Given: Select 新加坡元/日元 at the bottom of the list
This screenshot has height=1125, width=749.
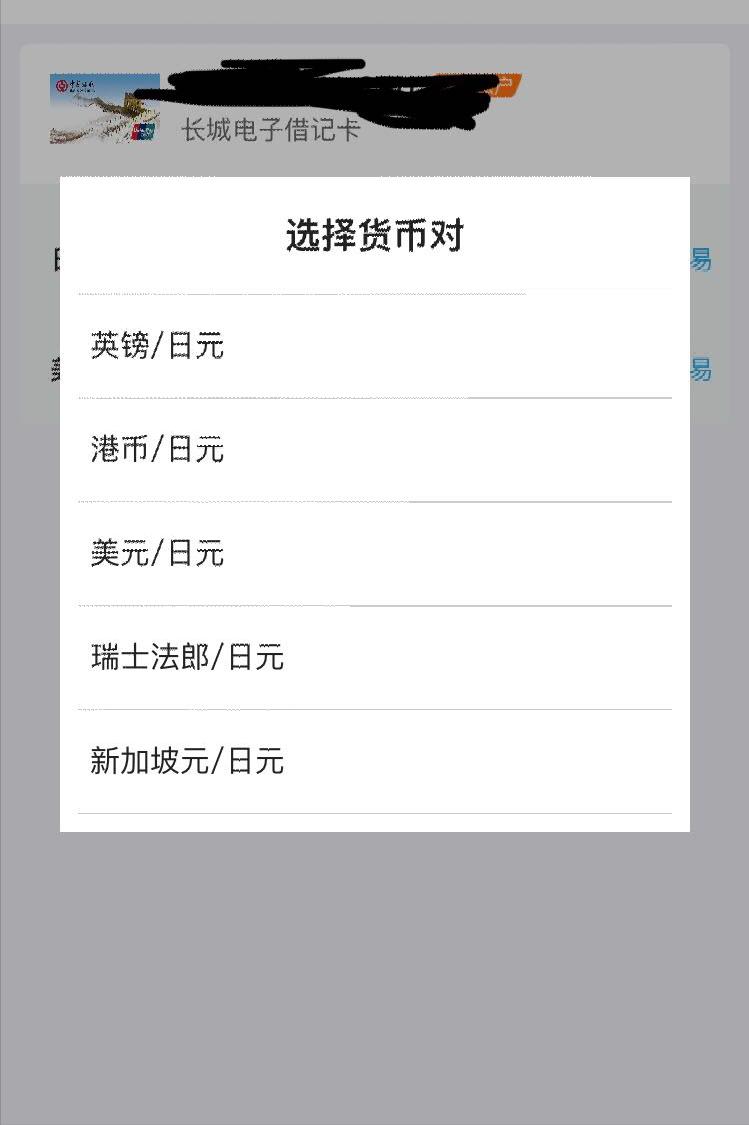Looking at the screenshot, I should click(187, 761).
